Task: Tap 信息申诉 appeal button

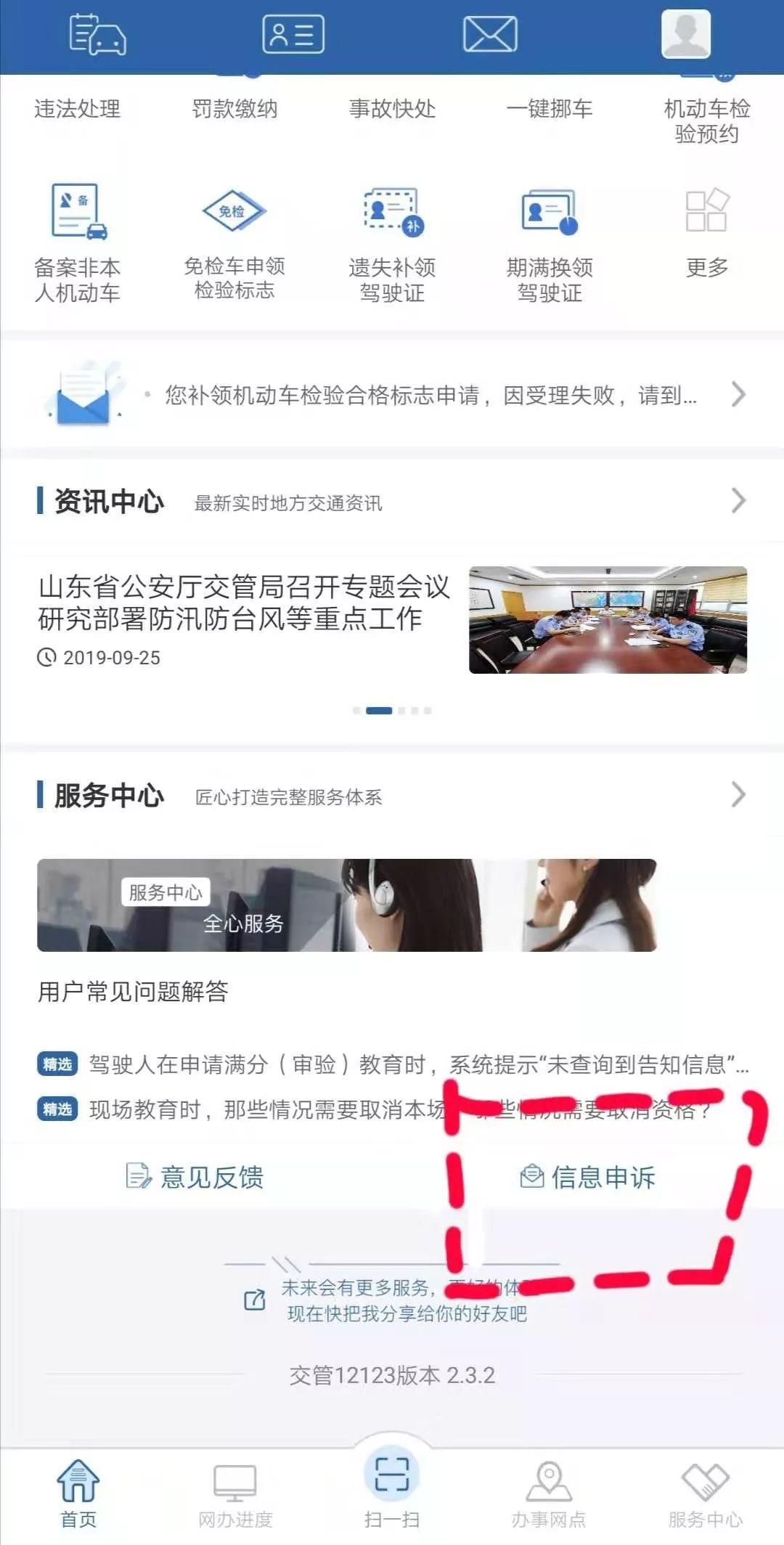Action: (x=588, y=1176)
